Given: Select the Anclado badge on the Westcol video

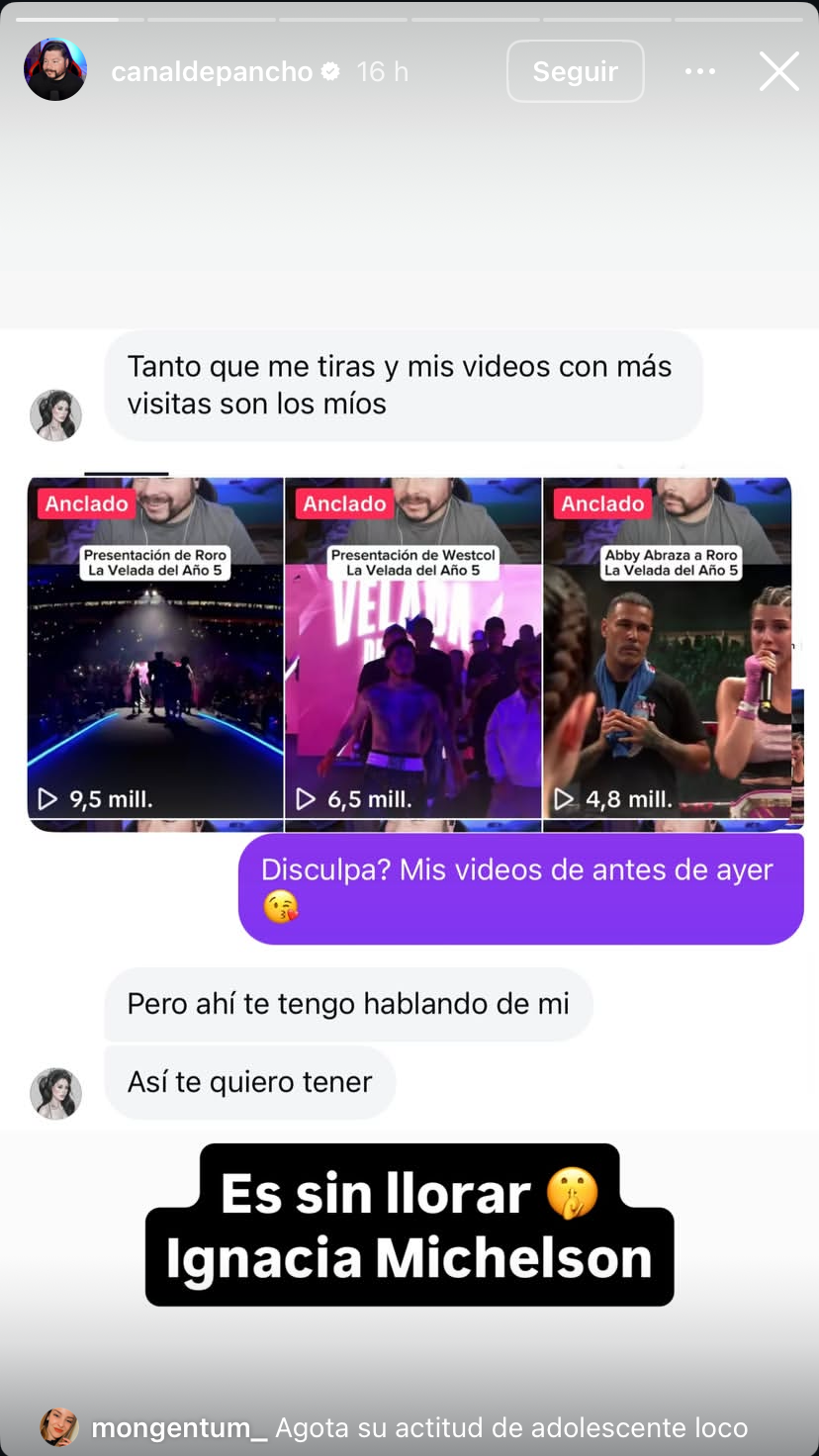Looking at the screenshot, I should [x=343, y=503].
